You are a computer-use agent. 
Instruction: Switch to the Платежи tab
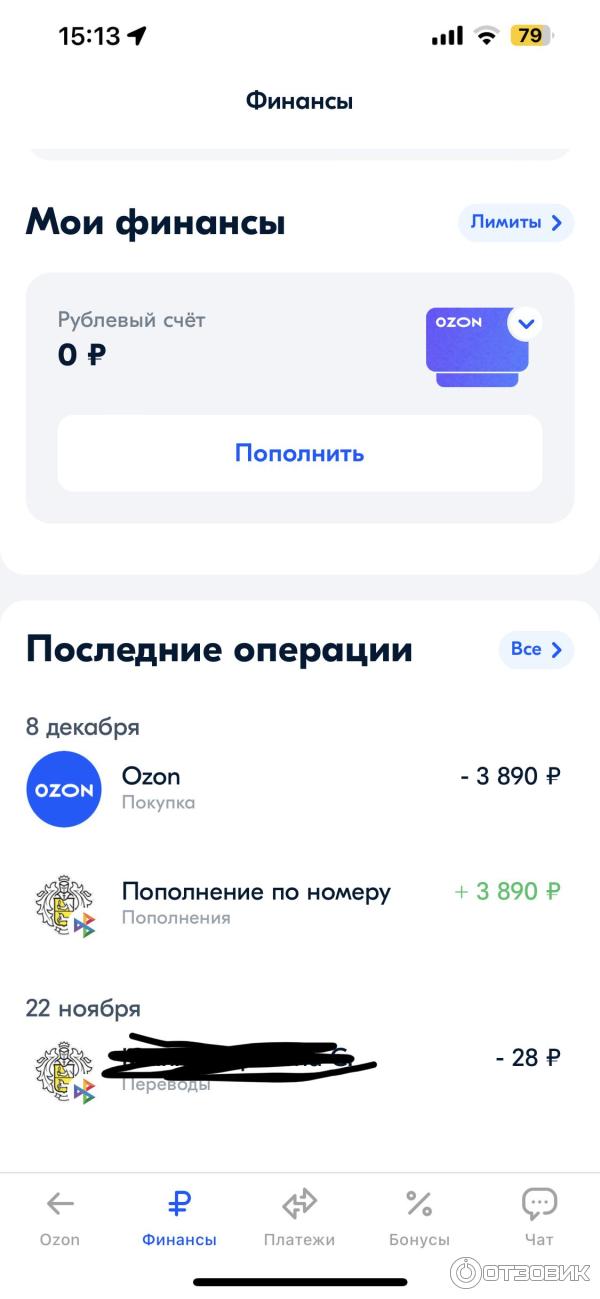299,1218
